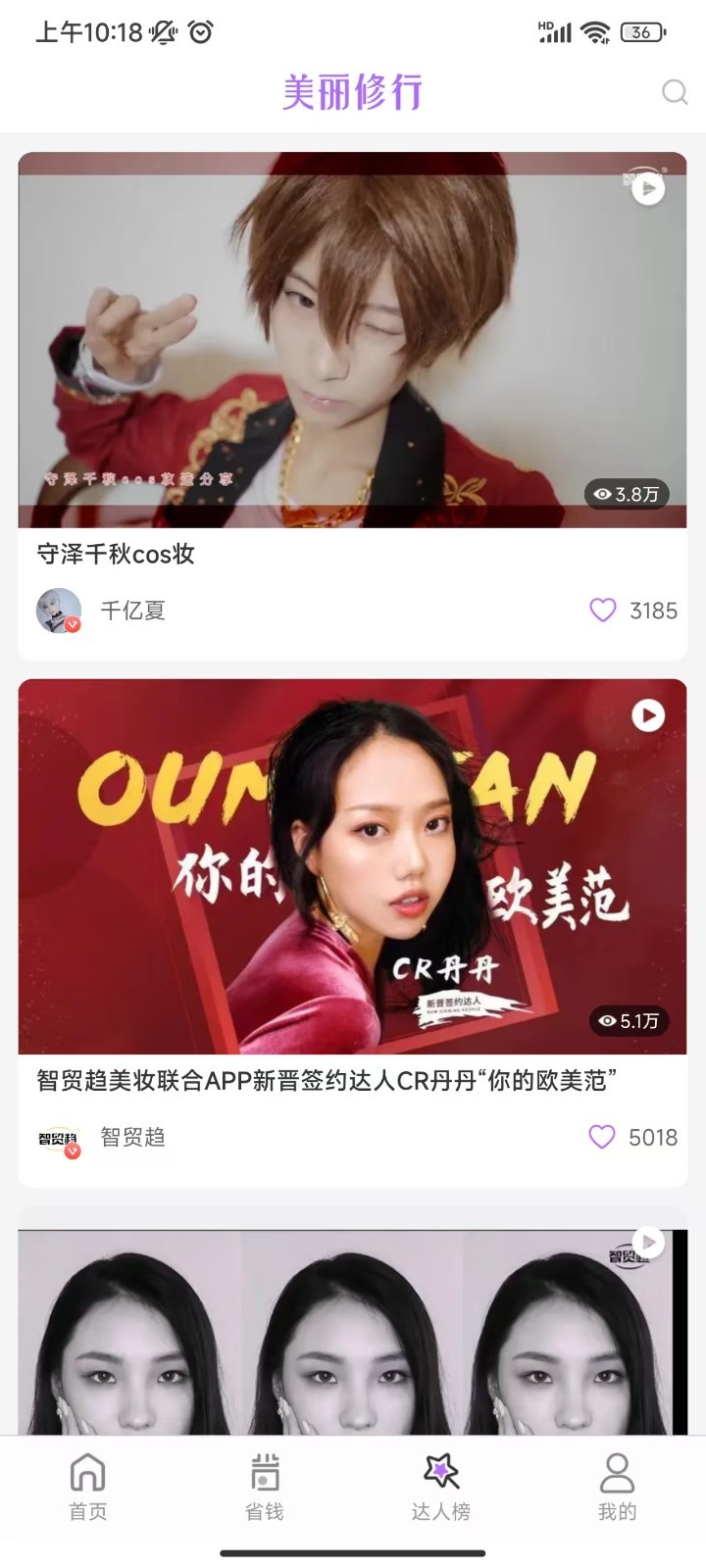Go to the 首页 tab

(88, 1487)
